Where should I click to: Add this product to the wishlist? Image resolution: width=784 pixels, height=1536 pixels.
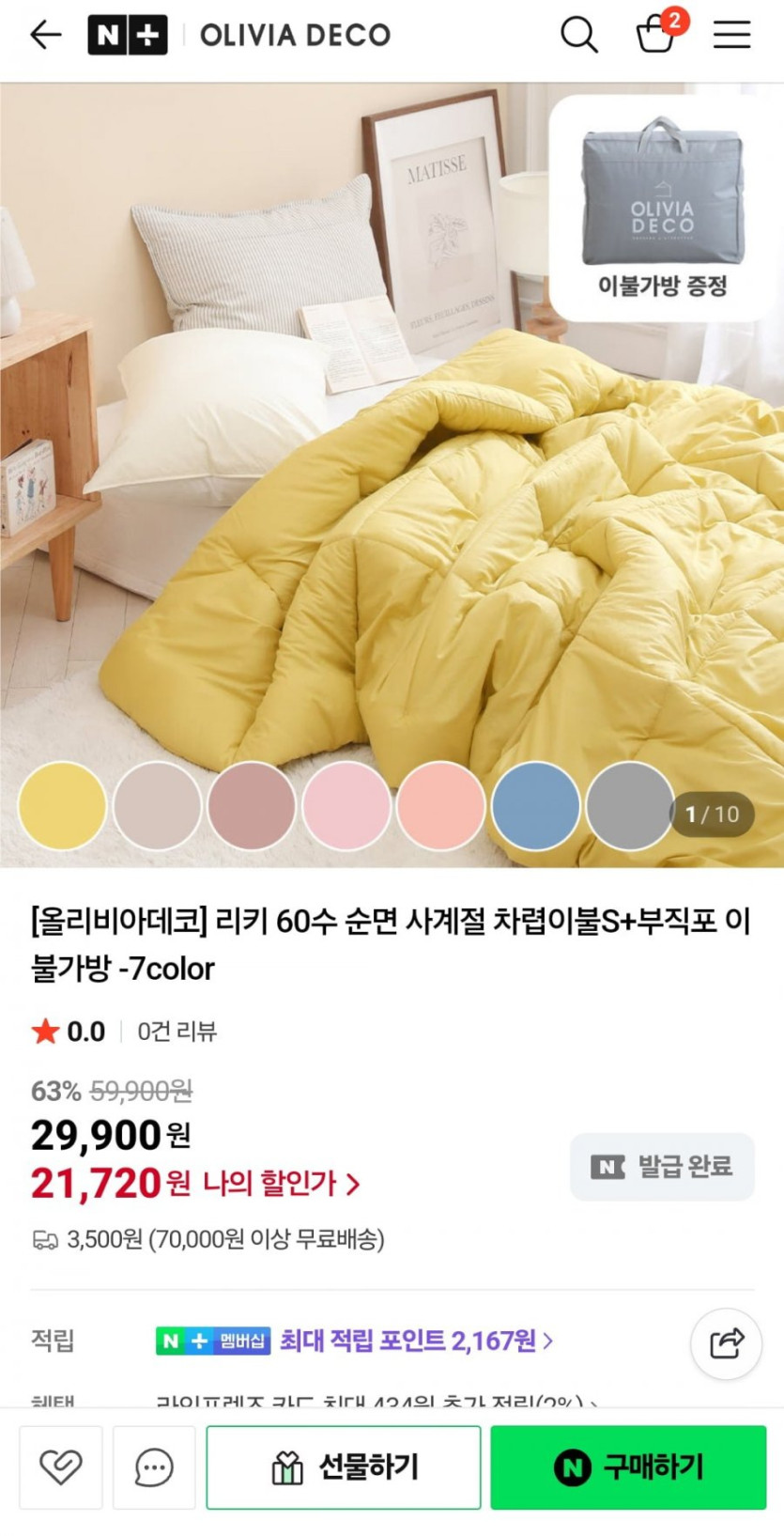pyautogui.click(x=61, y=1466)
